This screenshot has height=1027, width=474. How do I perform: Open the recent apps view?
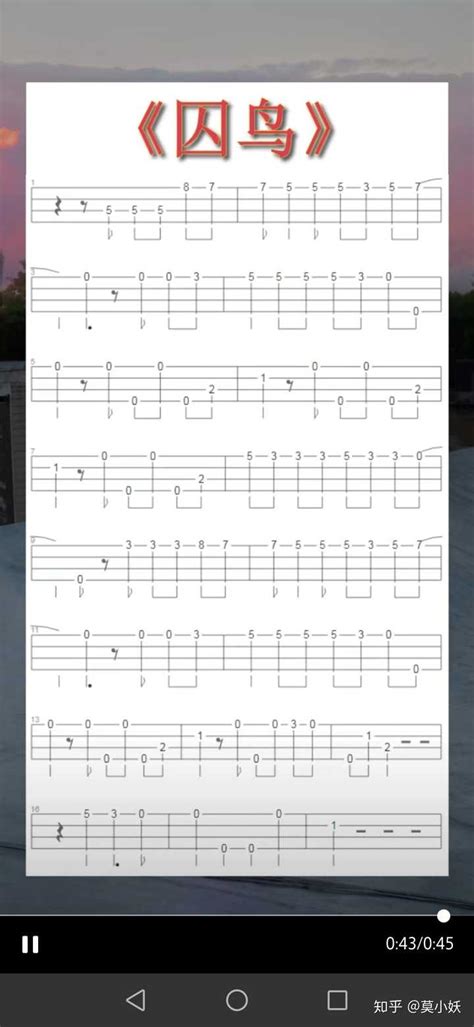coord(337,999)
